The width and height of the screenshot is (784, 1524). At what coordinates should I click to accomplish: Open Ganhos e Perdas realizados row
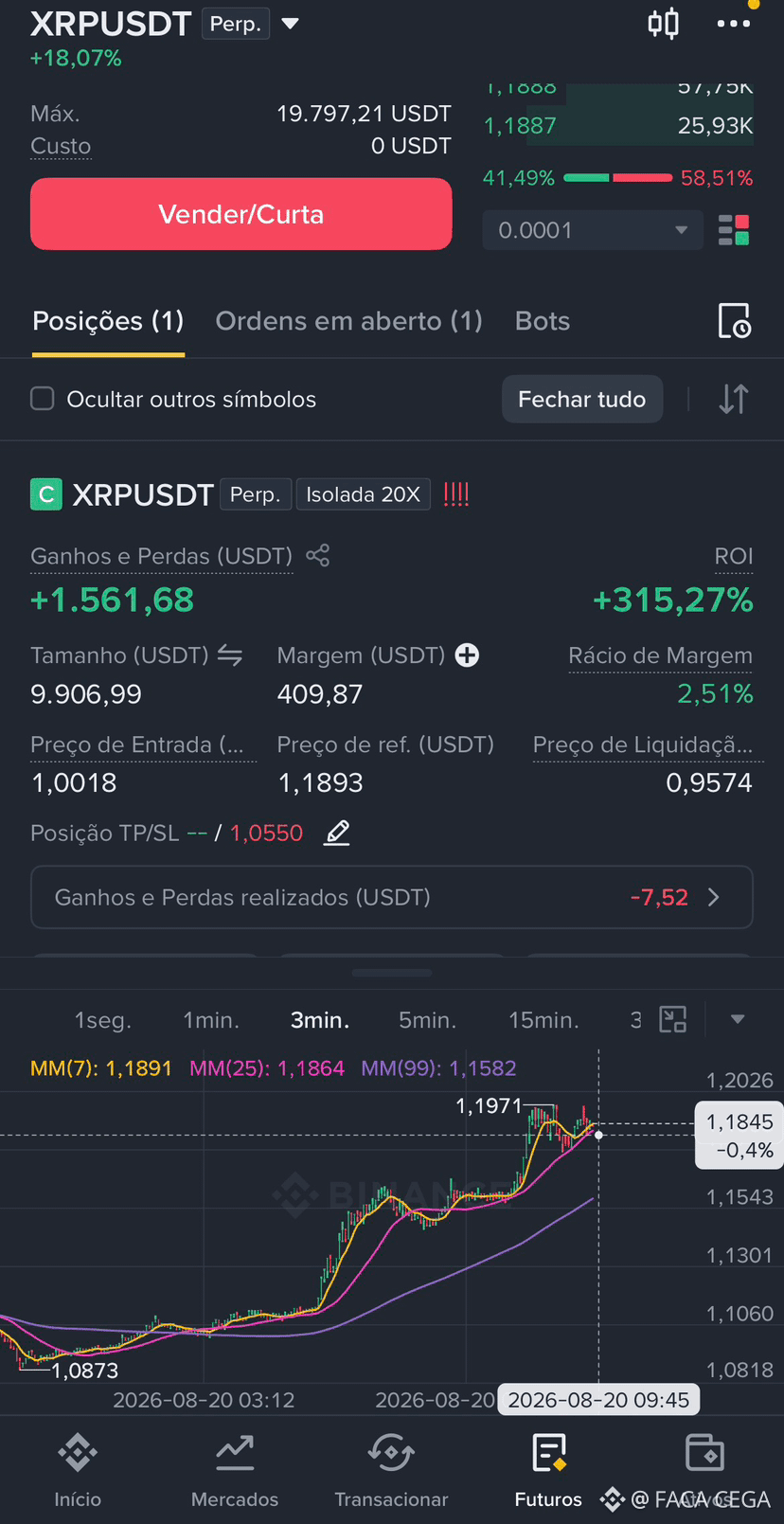click(391, 897)
